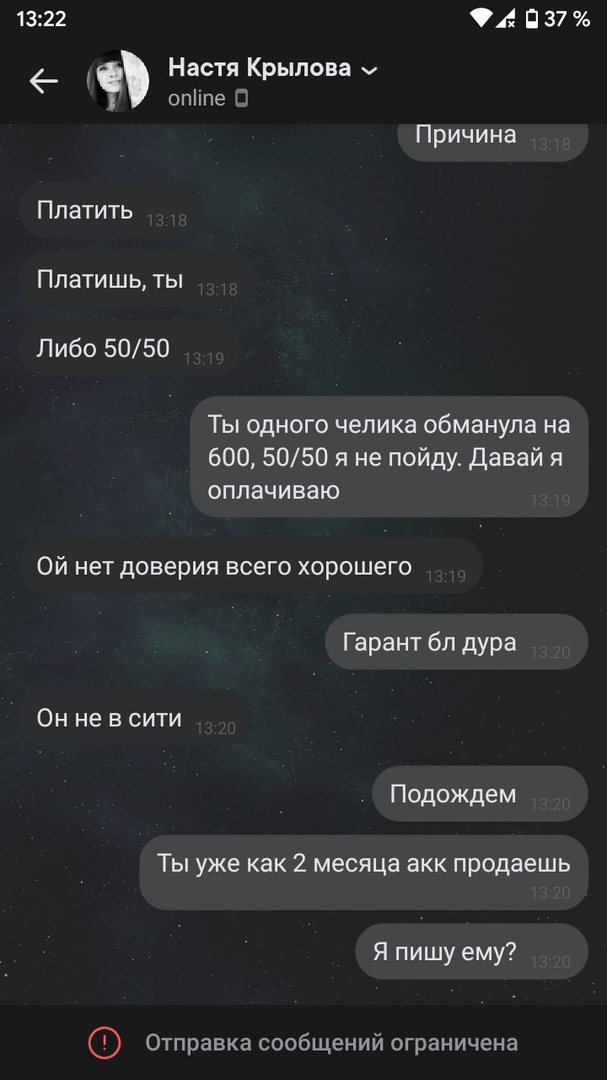Go back using the arrow icon

coord(43,82)
